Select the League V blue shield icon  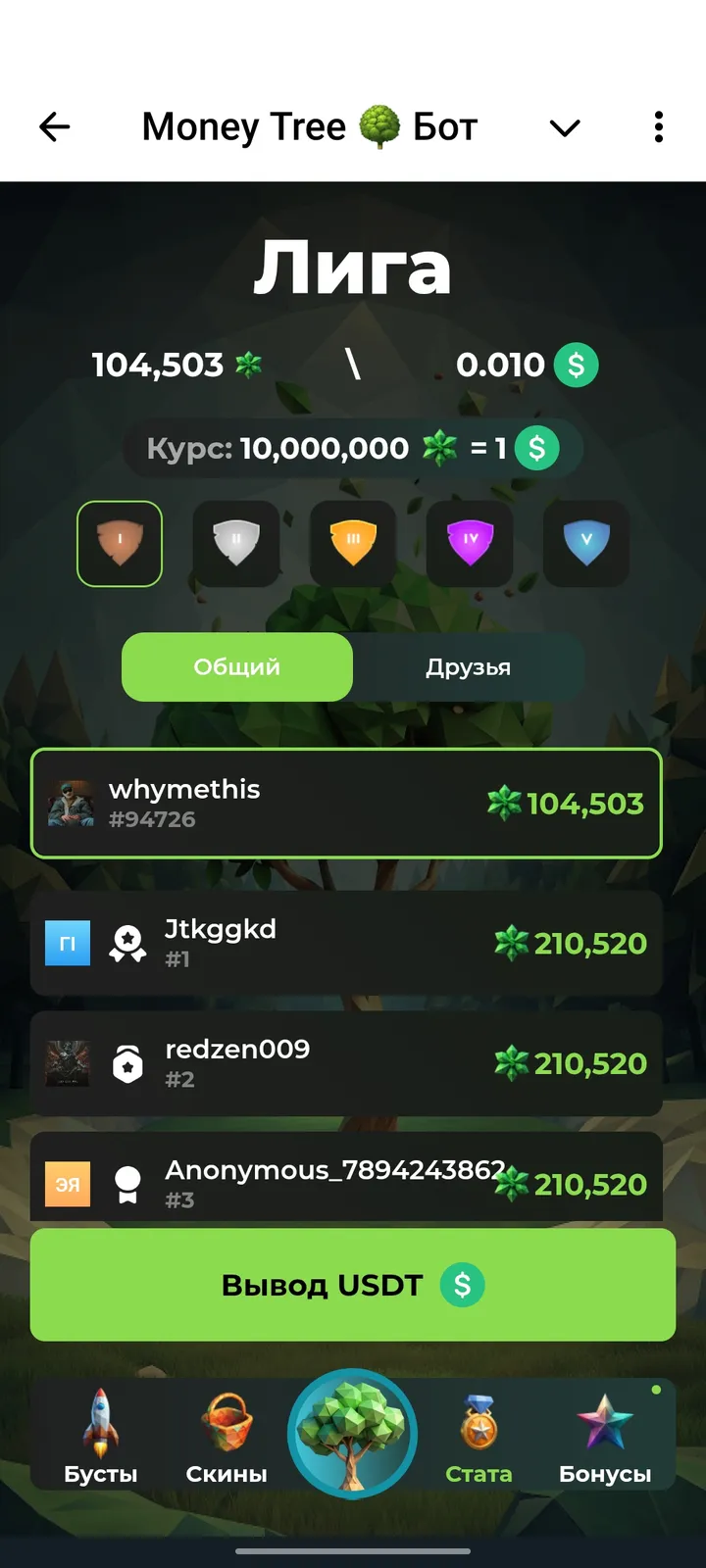coord(585,544)
